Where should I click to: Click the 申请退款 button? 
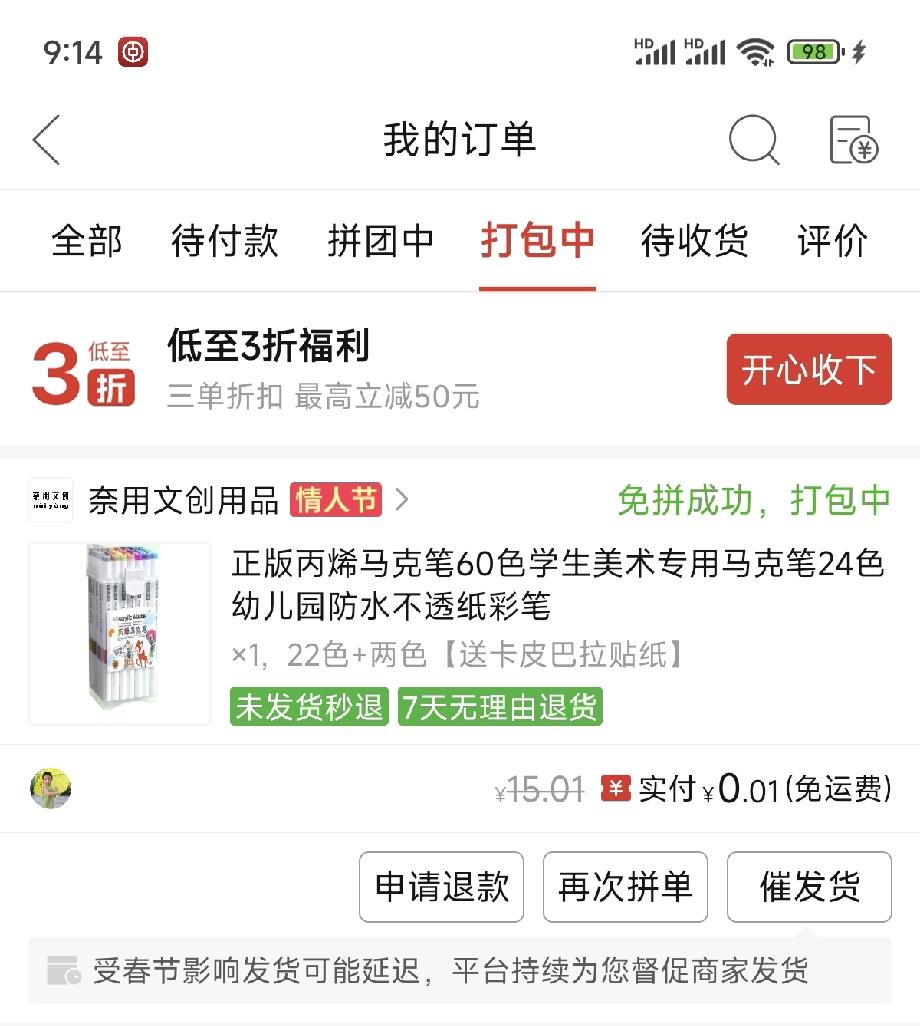click(442, 887)
